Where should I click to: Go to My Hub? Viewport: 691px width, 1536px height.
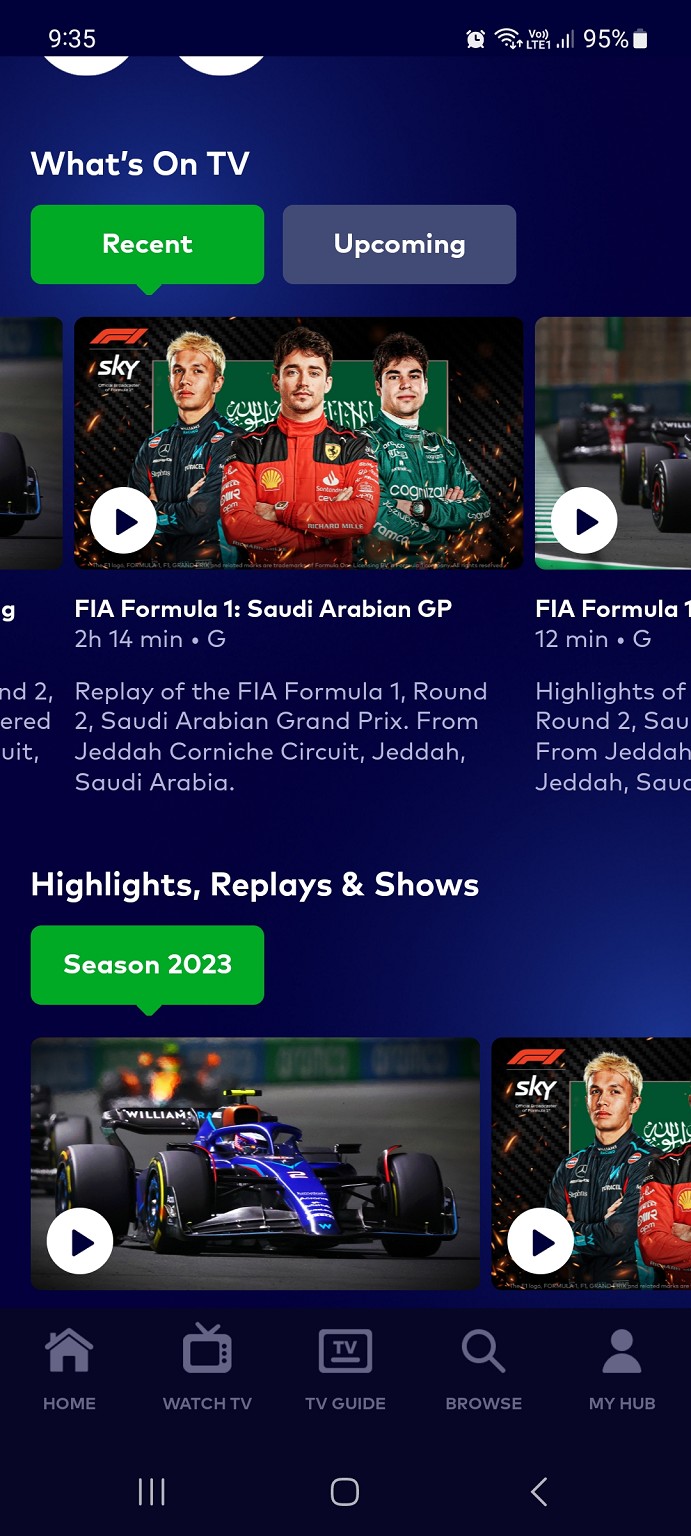(x=621, y=1370)
